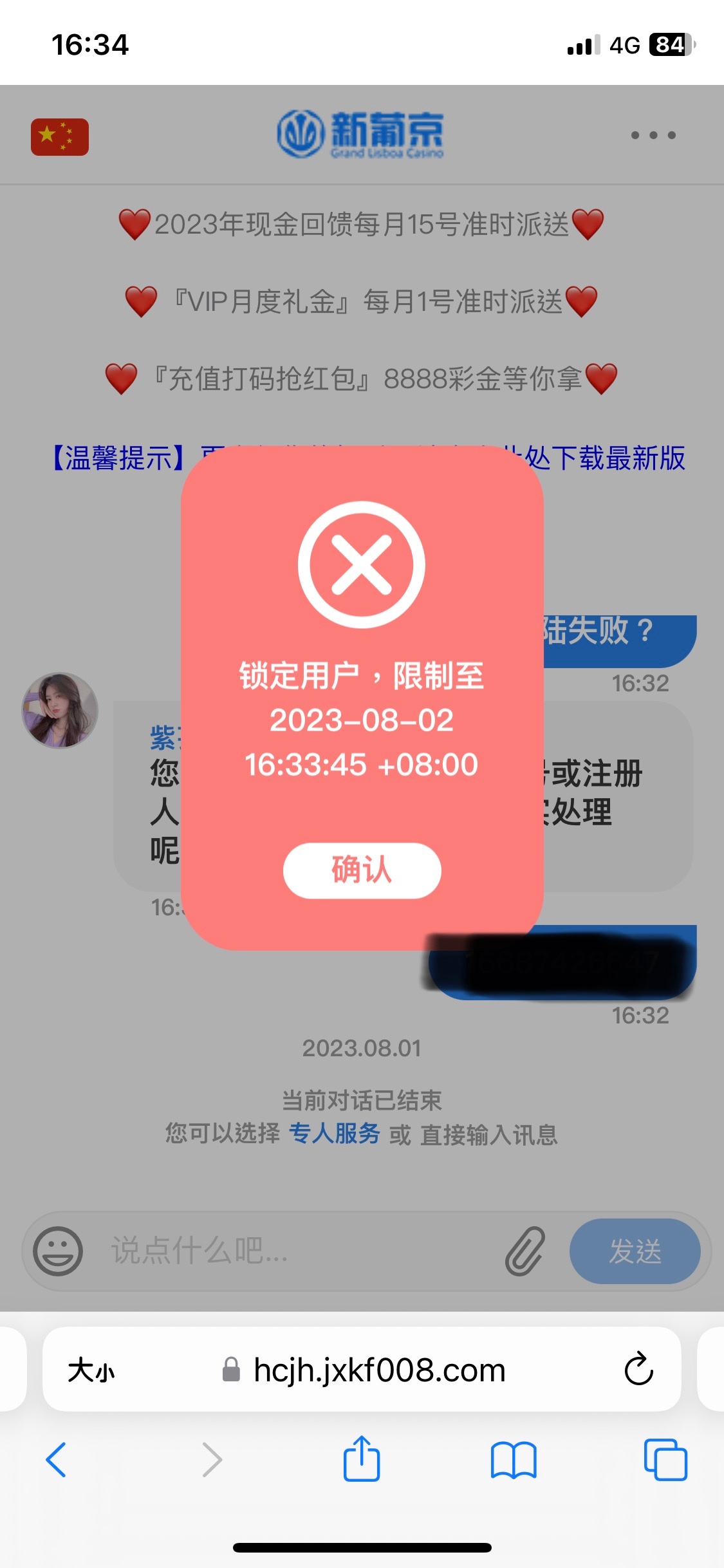Reload the page in Safari
724x1568 pixels.
(638, 1369)
